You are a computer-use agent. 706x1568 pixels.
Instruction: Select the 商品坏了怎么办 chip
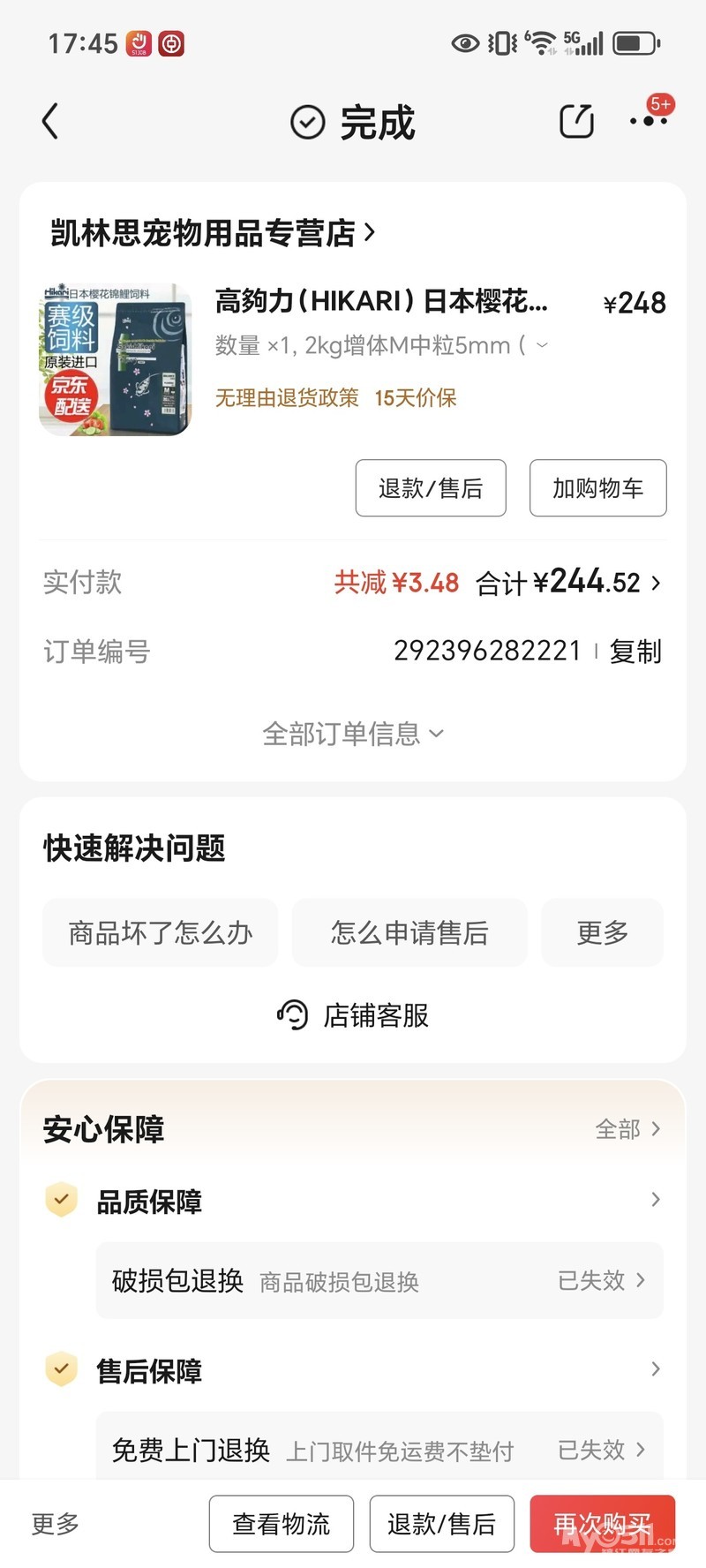coord(160,932)
